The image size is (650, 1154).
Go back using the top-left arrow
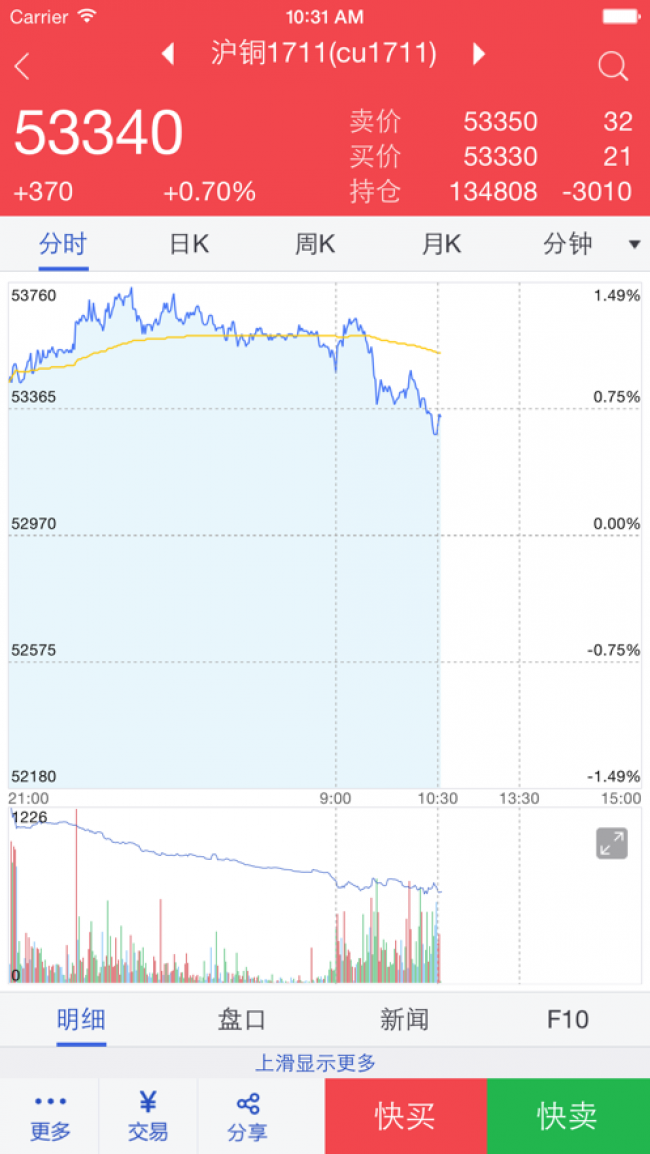pyautogui.click(x=23, y=66)
